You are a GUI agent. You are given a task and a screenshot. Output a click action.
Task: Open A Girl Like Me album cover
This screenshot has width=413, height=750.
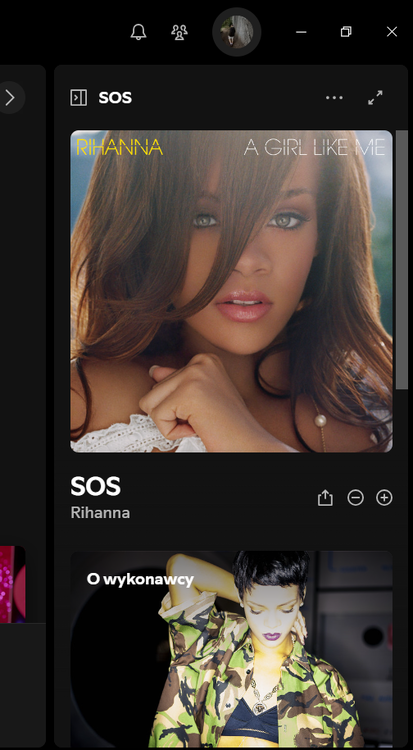(232, 291)
